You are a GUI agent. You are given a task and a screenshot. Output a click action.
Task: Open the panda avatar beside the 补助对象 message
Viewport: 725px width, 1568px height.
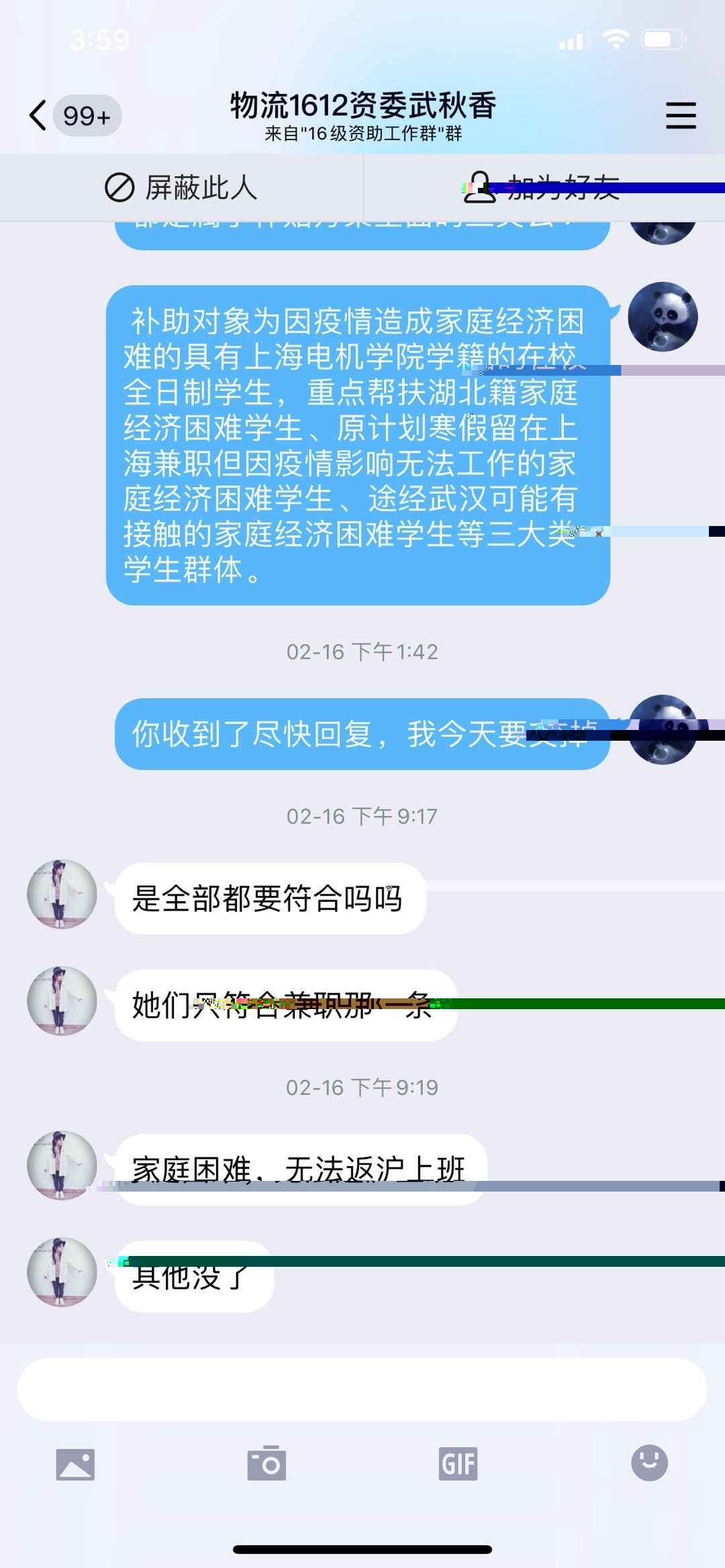663,317
